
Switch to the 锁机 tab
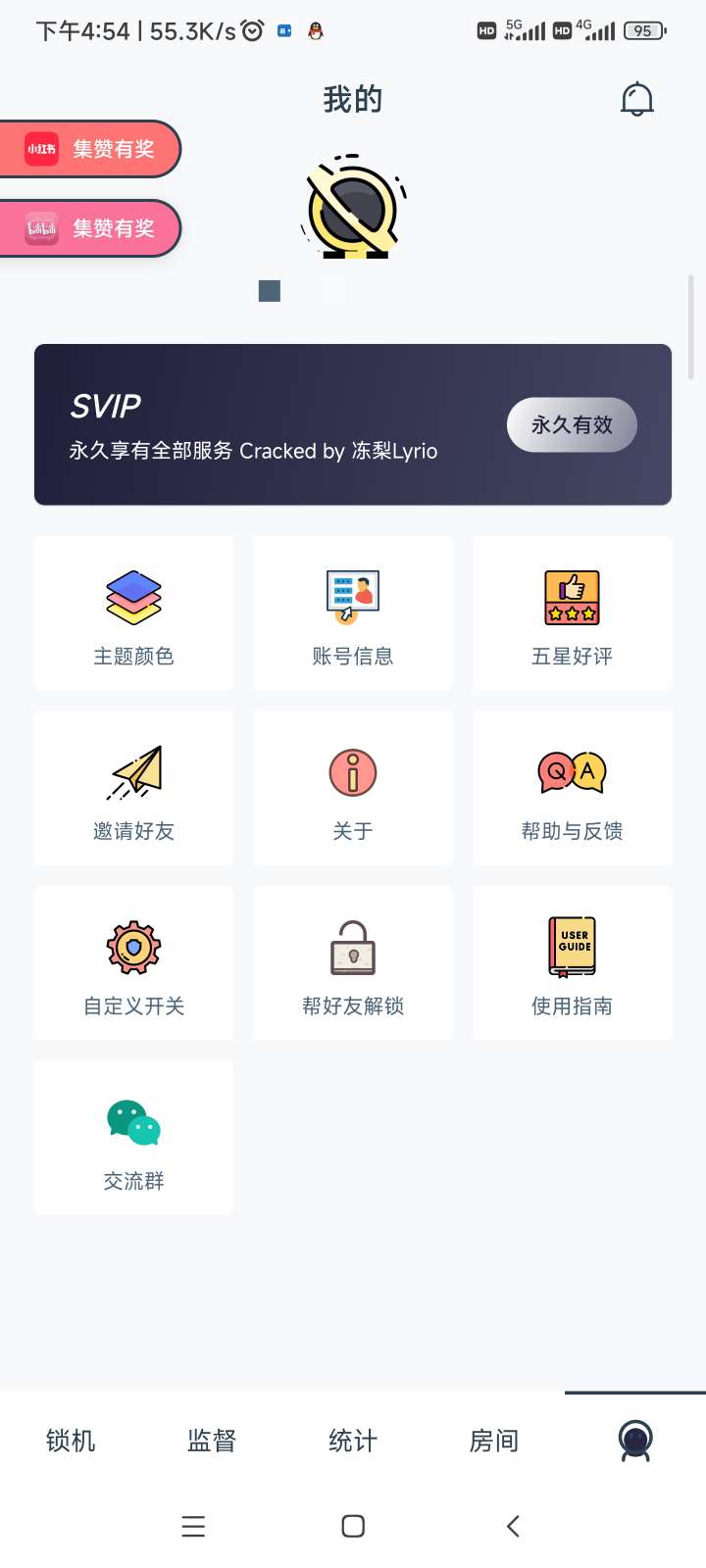coord(69,1441)
